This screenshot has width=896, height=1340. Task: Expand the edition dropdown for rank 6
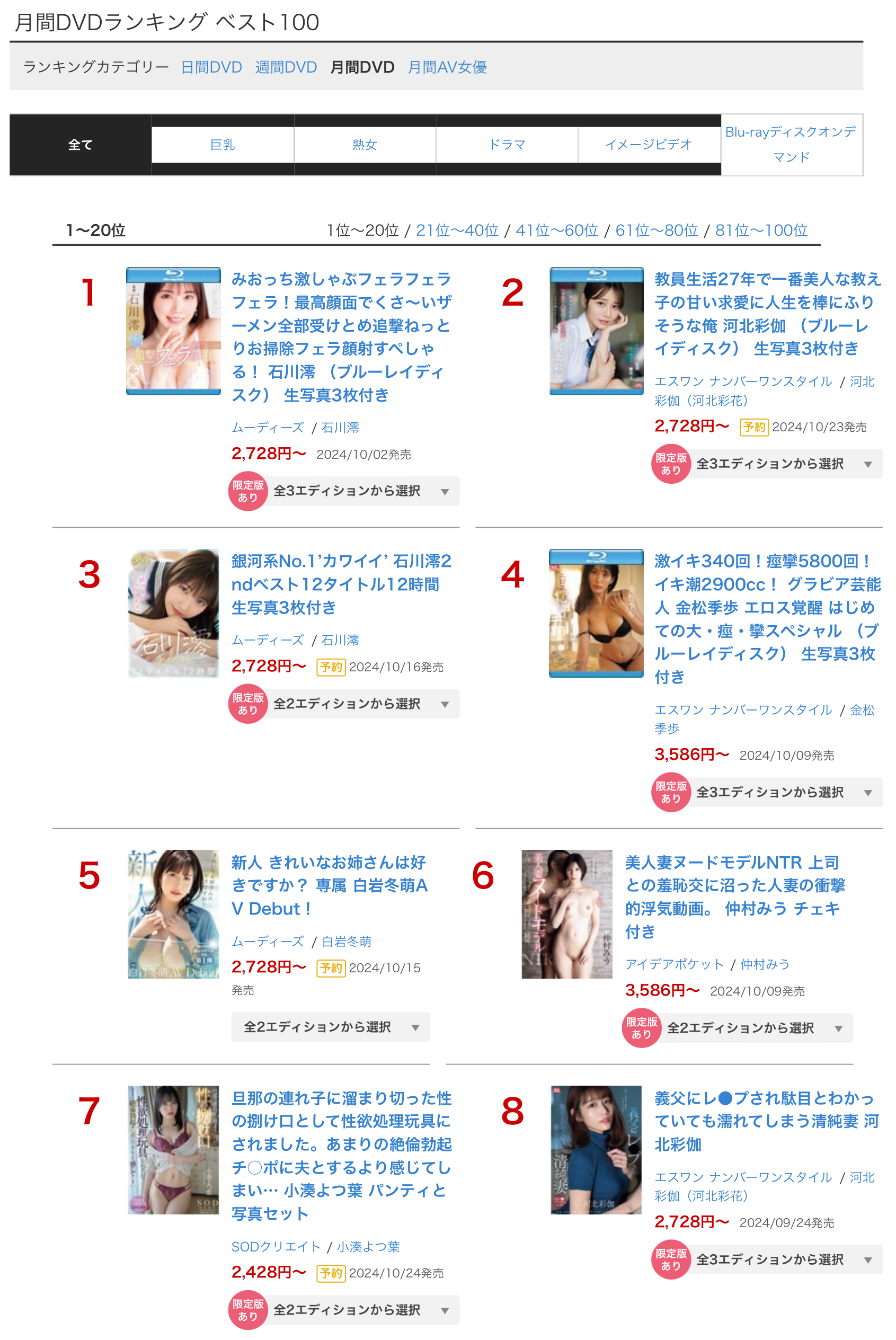[x=753, y=1028]
